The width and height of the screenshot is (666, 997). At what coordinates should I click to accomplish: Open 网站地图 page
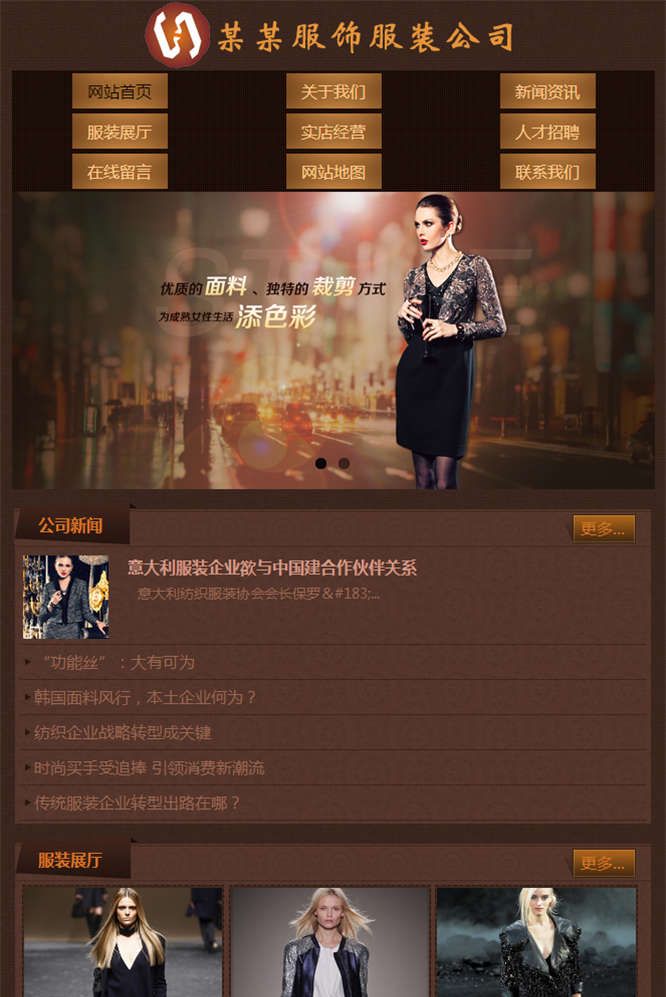pyautogui.click(x=333, y=172)
